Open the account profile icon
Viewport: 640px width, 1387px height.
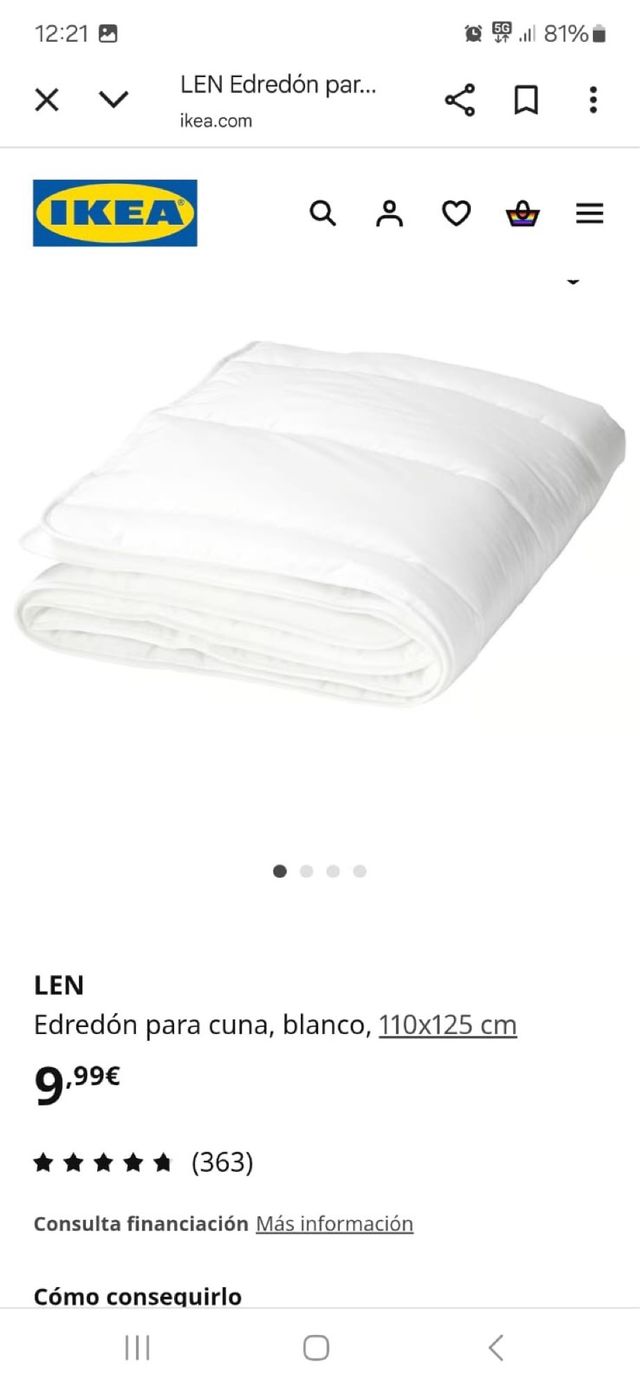389,213
